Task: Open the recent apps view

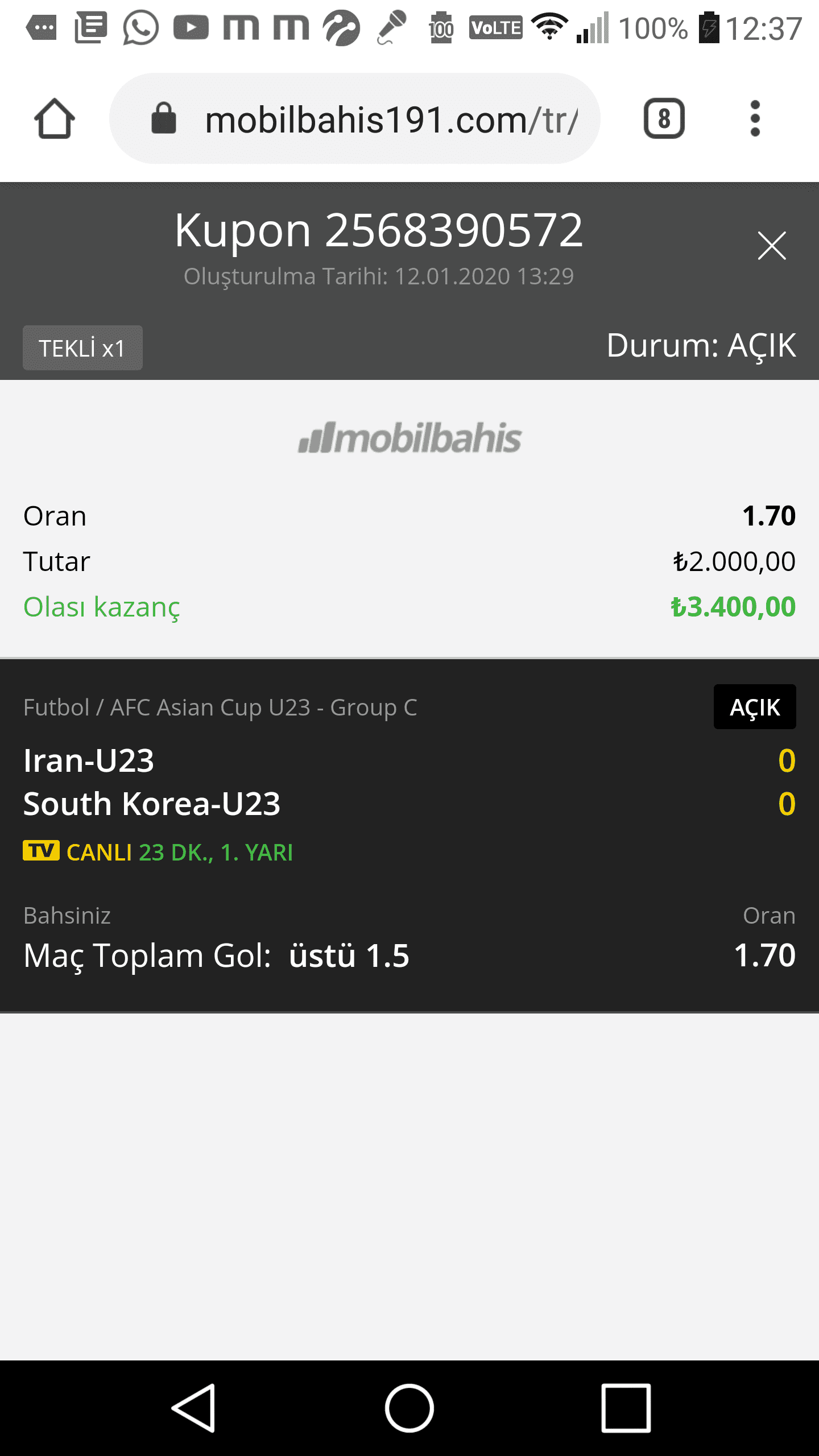Action: tap(626, 1408)
